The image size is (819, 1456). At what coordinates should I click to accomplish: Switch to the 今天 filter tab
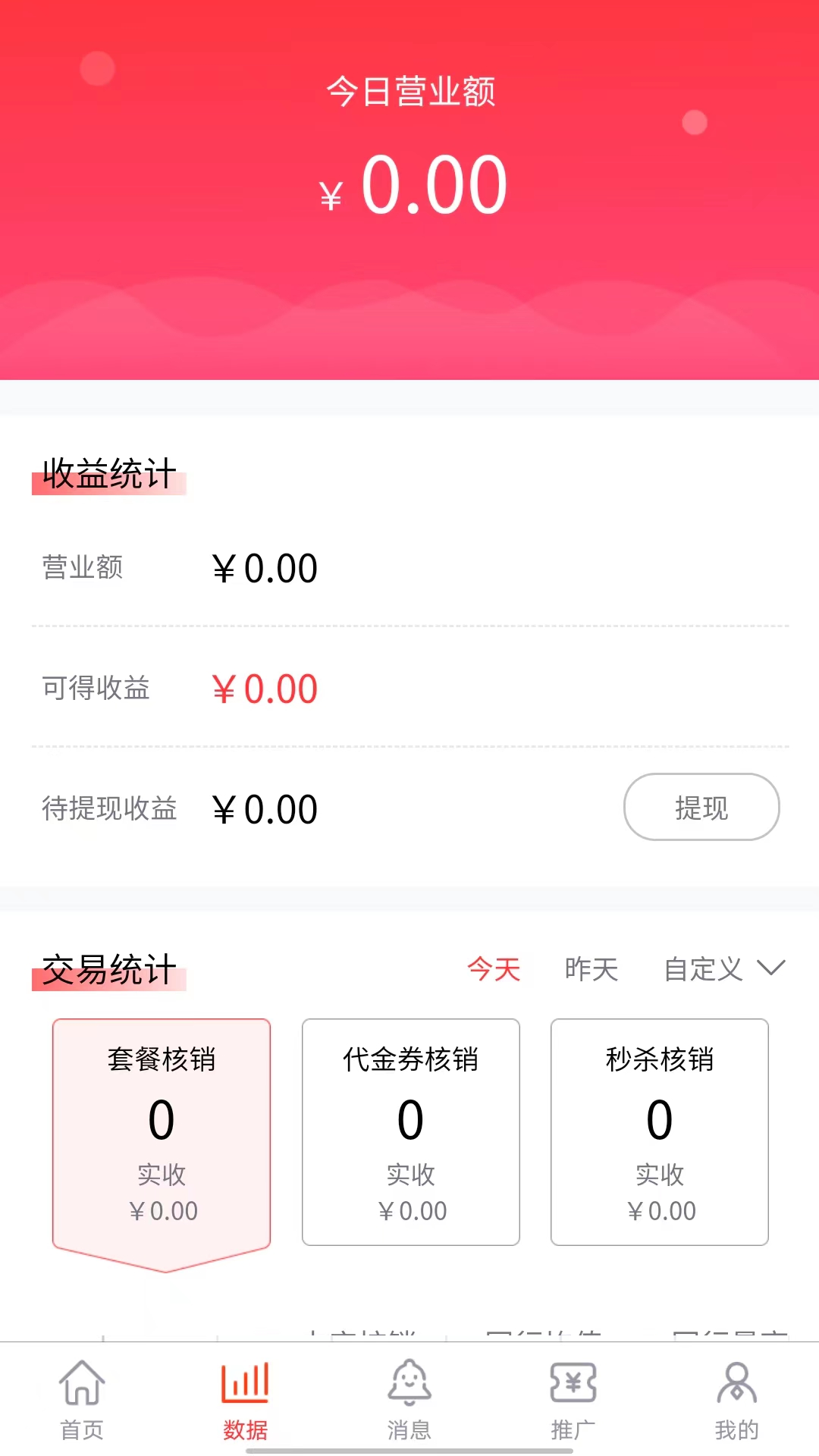[494, 969]
